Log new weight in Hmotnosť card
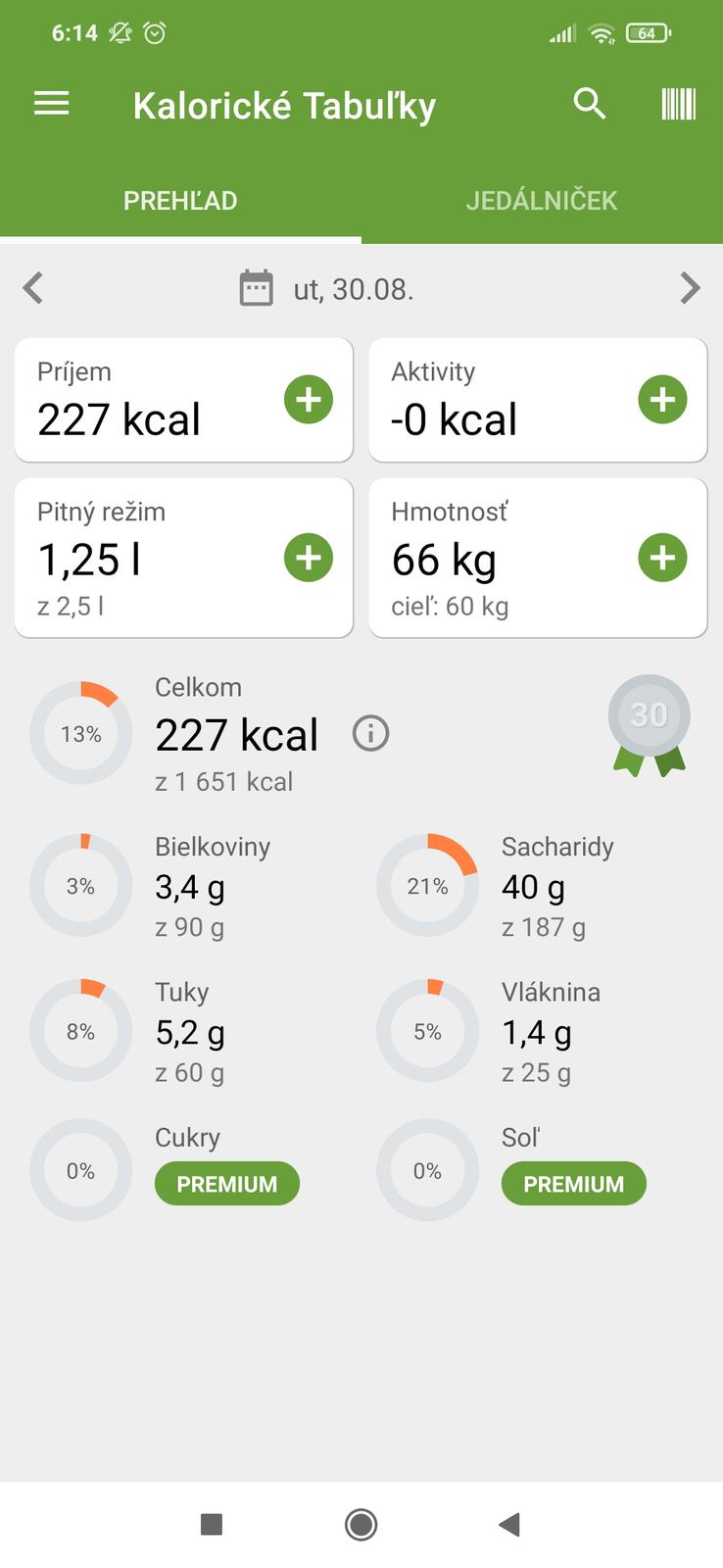 pos(662,558)
